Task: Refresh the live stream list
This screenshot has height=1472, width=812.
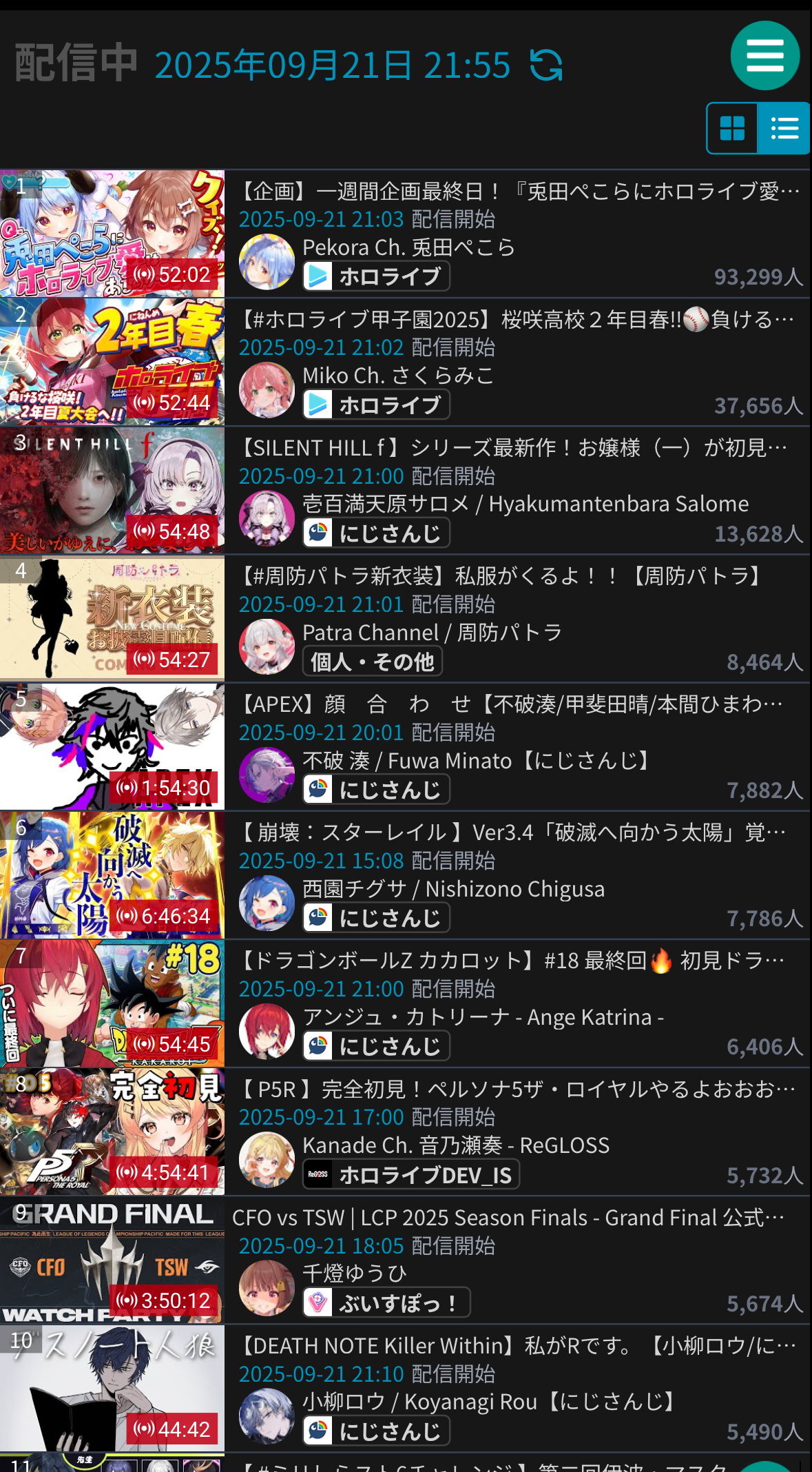Action: pos(546,66)
